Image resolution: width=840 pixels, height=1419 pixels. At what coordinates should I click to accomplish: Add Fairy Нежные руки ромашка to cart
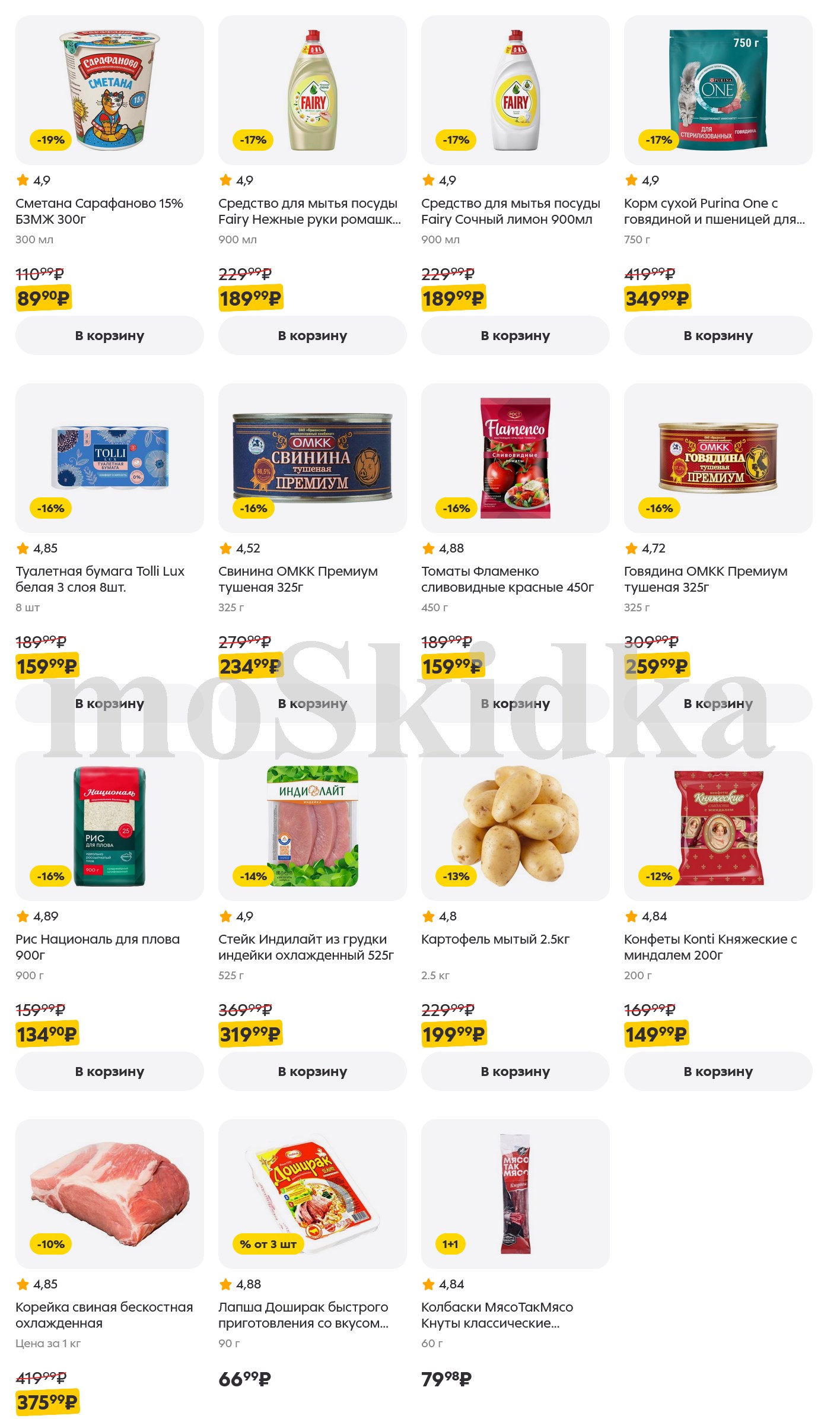[x=312, y=335]
